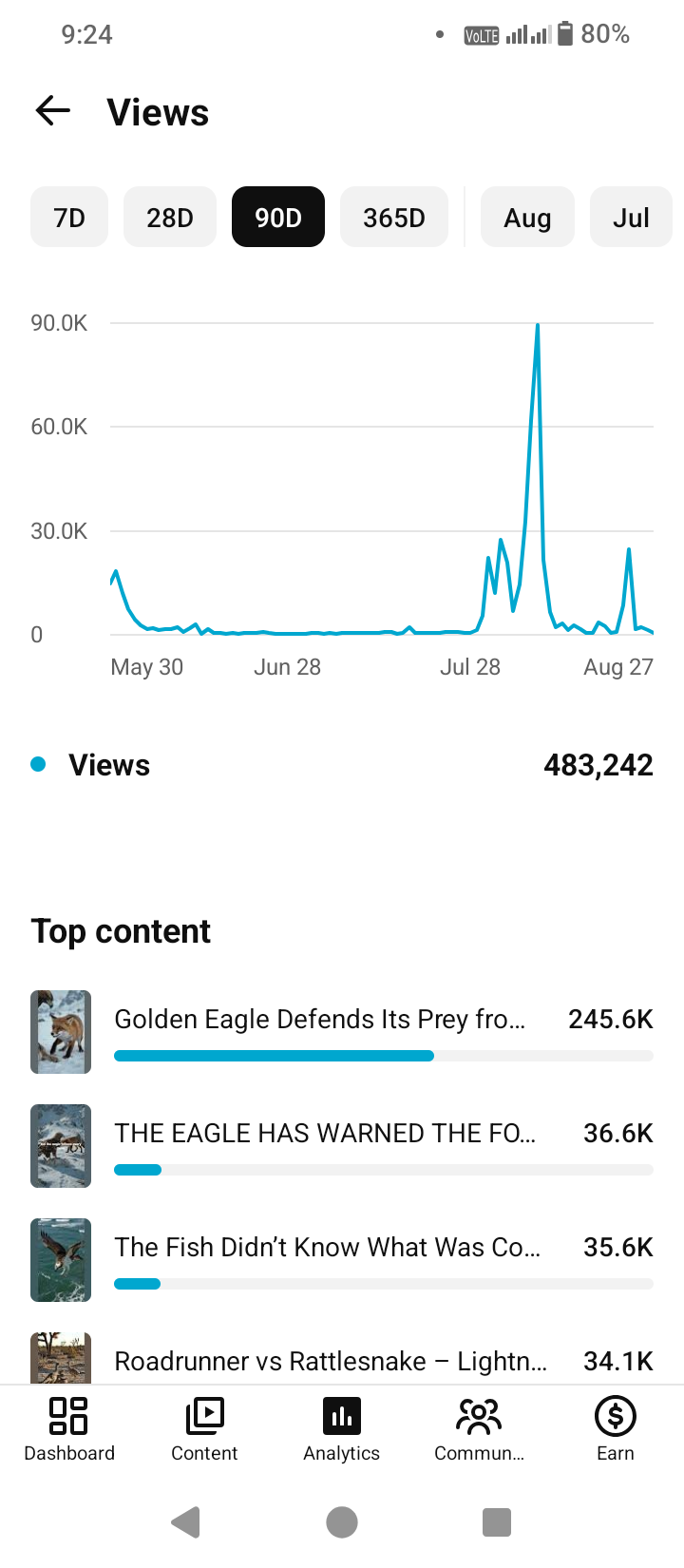This screenshot has width=684, height=1568.
Task: Open the Earn tab
Action: (616, 1429)
